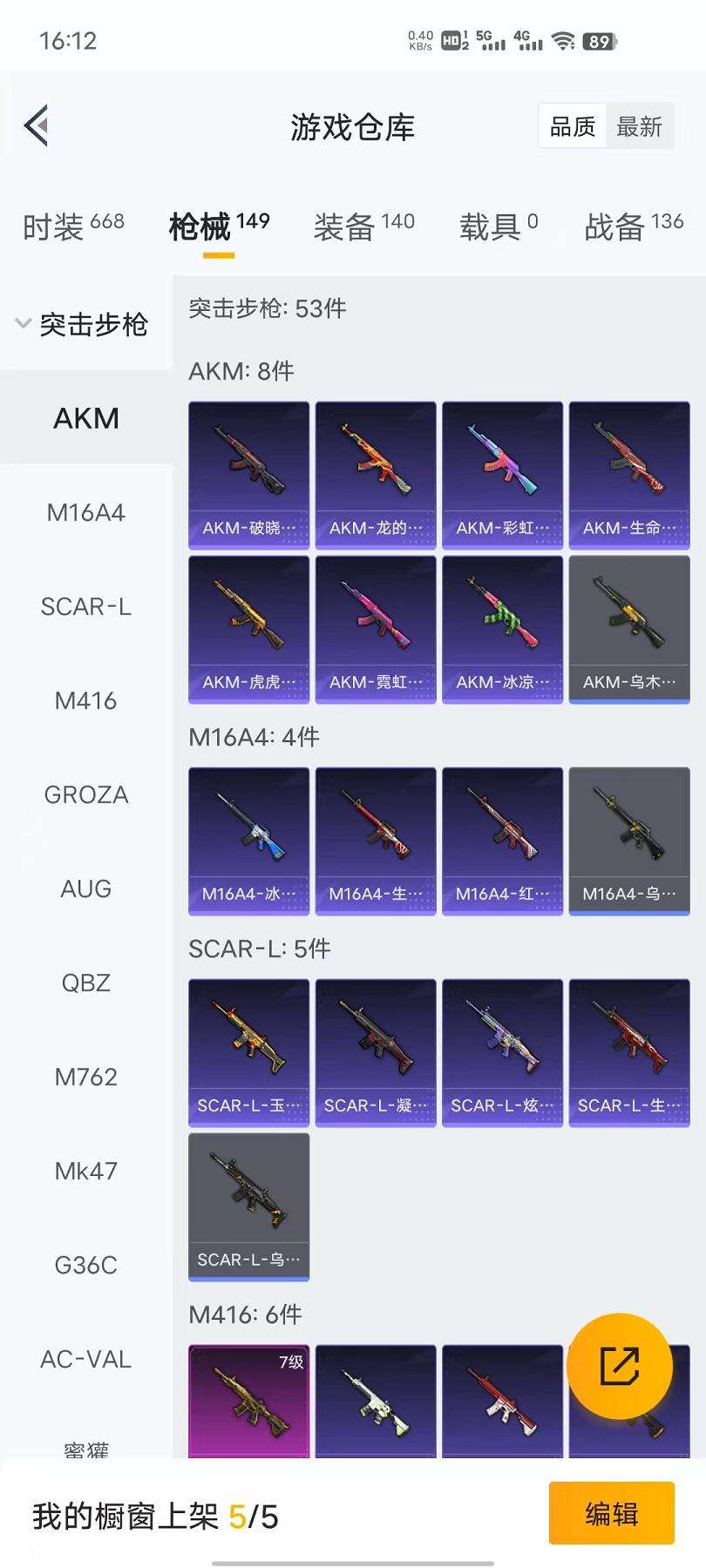Collapse the 突击步枪 category
This screenshot has width=706, height=1568.
coord(83,324)
